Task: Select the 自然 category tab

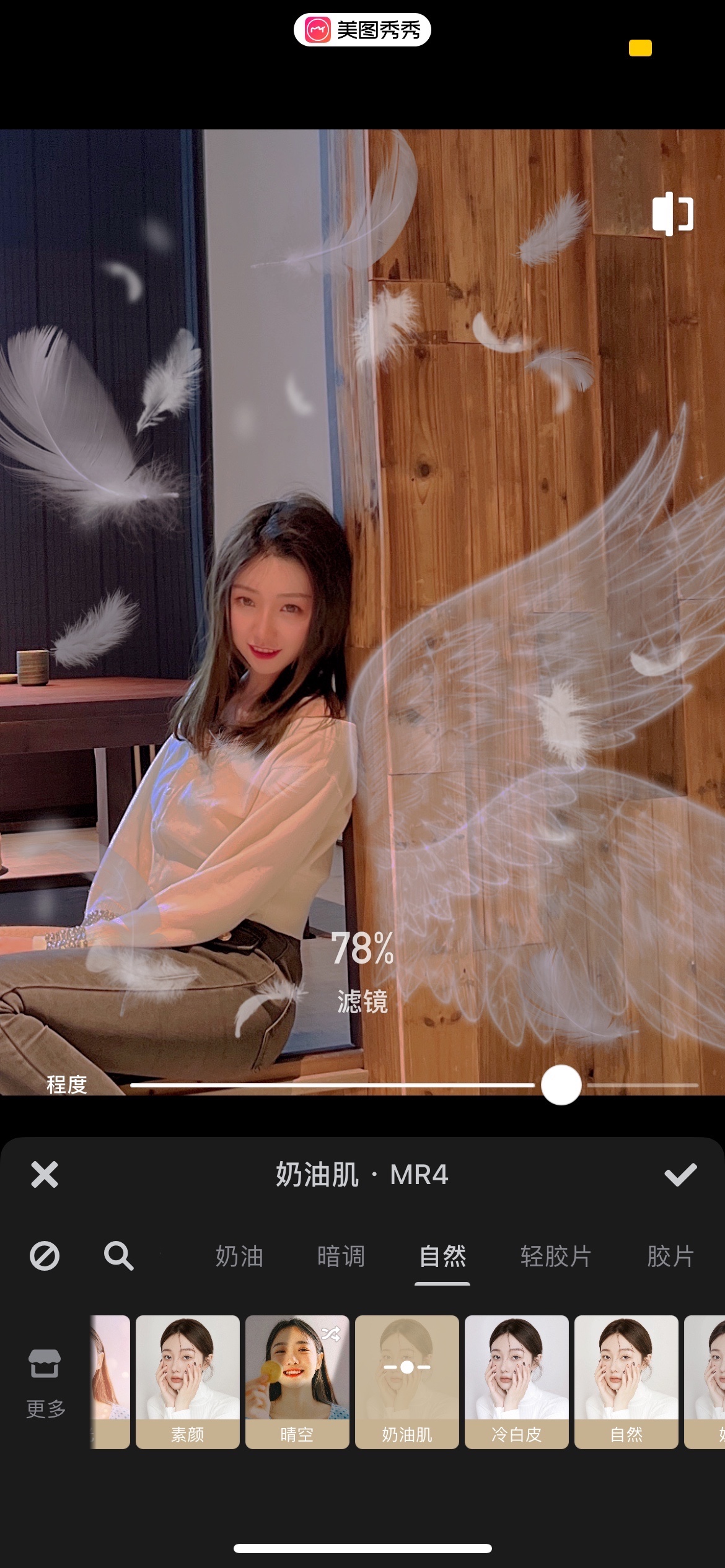Action: click(442, 1257)
